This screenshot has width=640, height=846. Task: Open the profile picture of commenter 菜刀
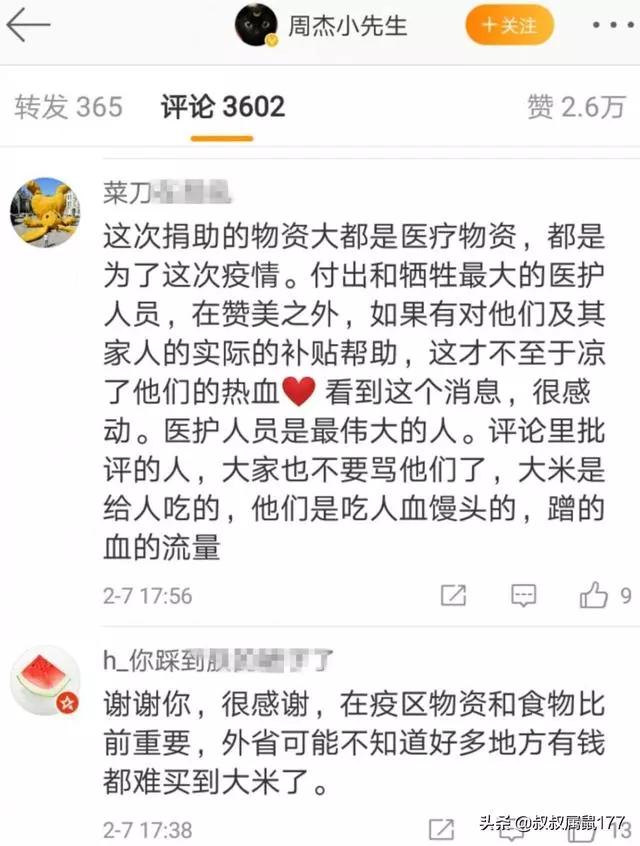pos(45,211)
